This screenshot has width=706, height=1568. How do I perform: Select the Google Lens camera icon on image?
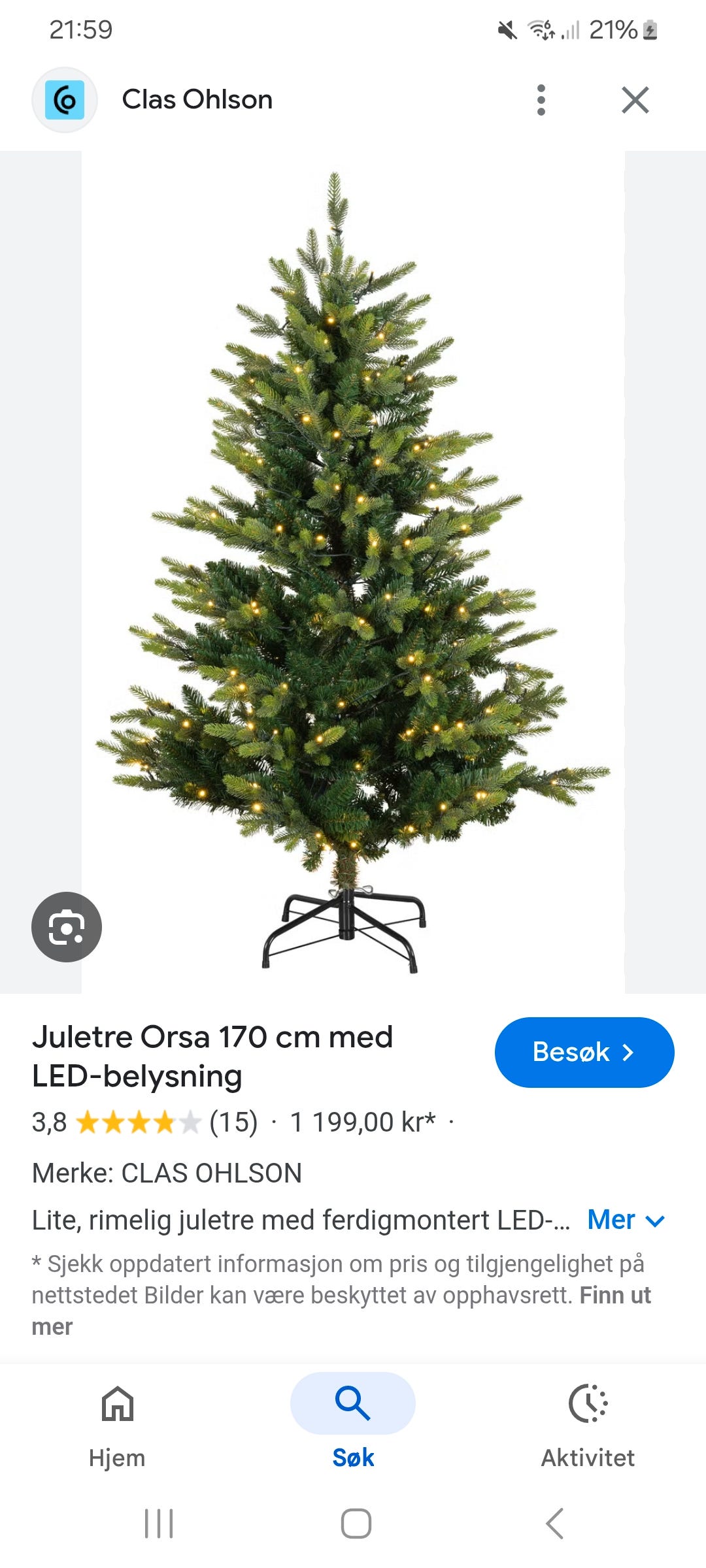click(66, 928)
